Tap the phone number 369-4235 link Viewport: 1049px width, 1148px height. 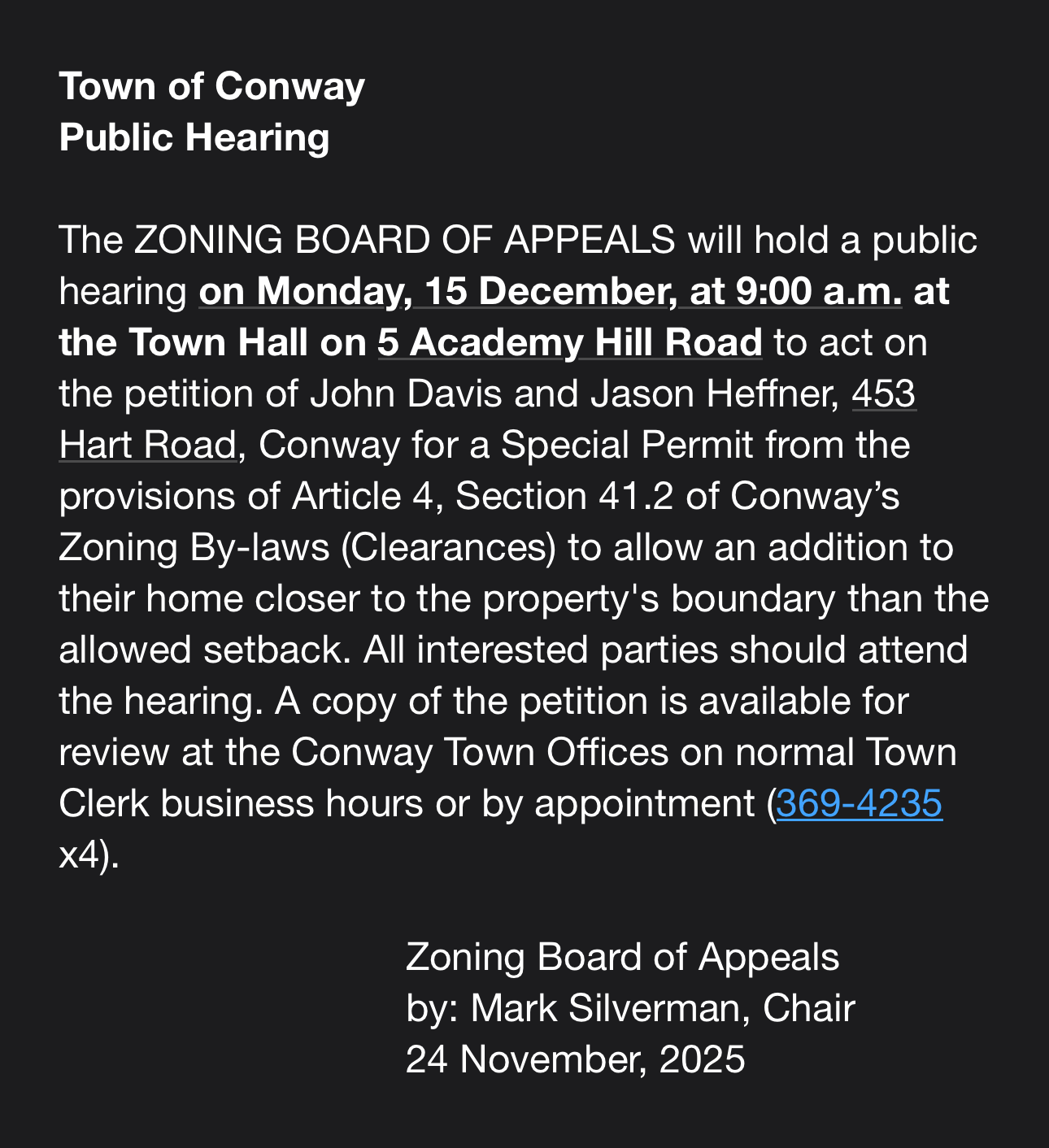click(859, 803)
